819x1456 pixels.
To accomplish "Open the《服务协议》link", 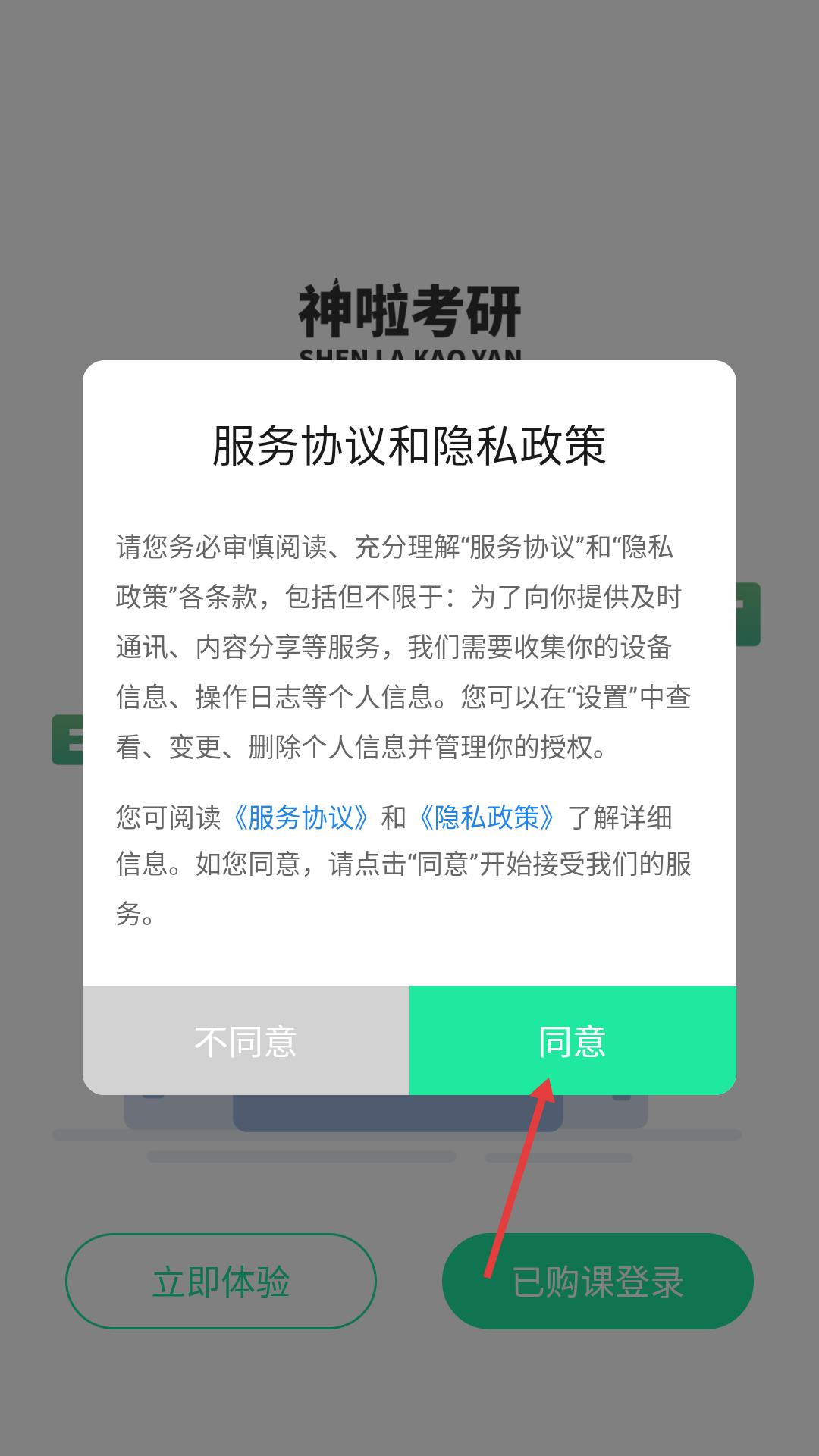I will pyautogui.click(x=301, y=817).
